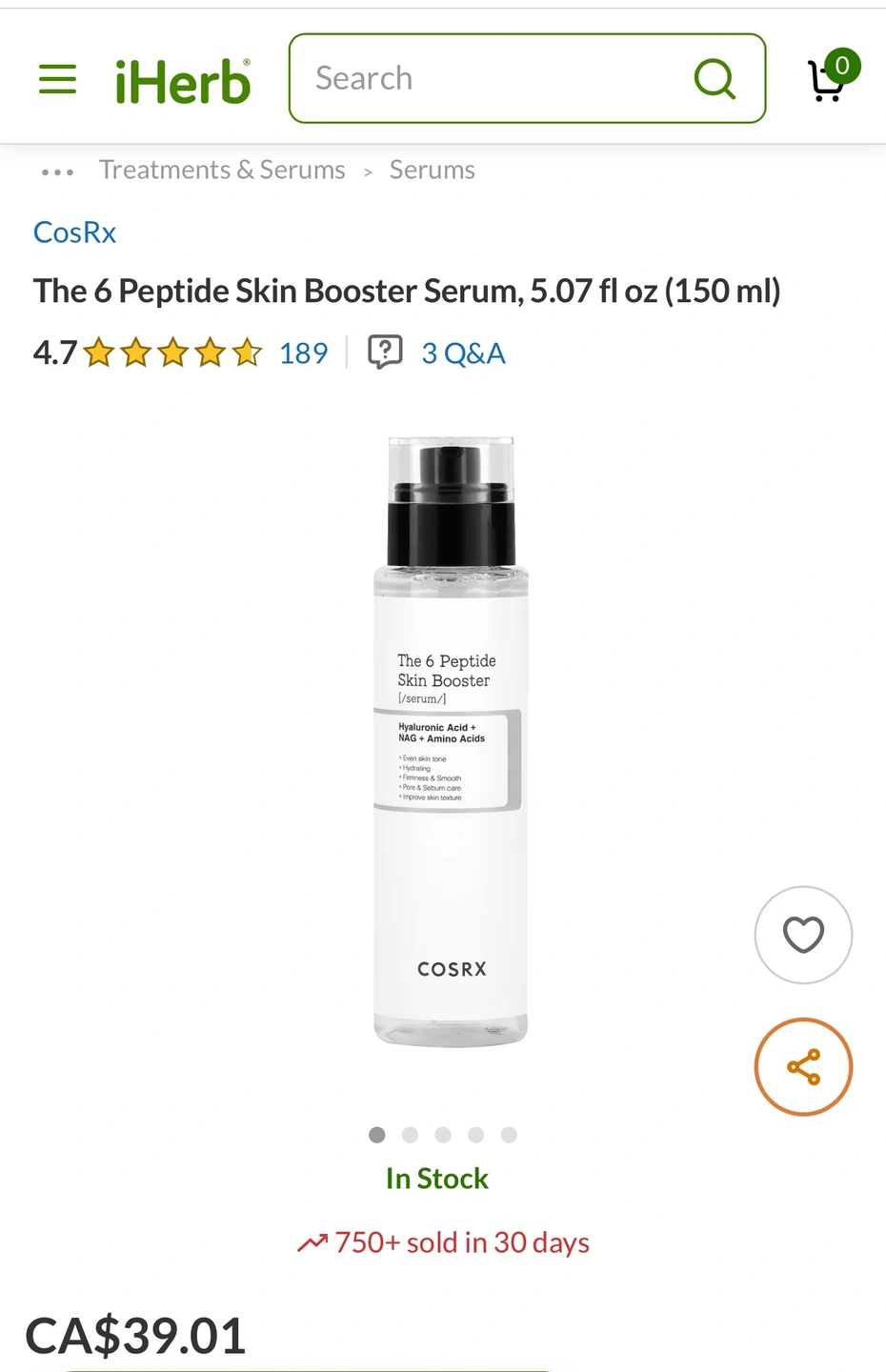Viewport: 886px width, 1372px height.
Task: Expand the collapsed breadcrumb dots
Action: (x=57, y=171)
